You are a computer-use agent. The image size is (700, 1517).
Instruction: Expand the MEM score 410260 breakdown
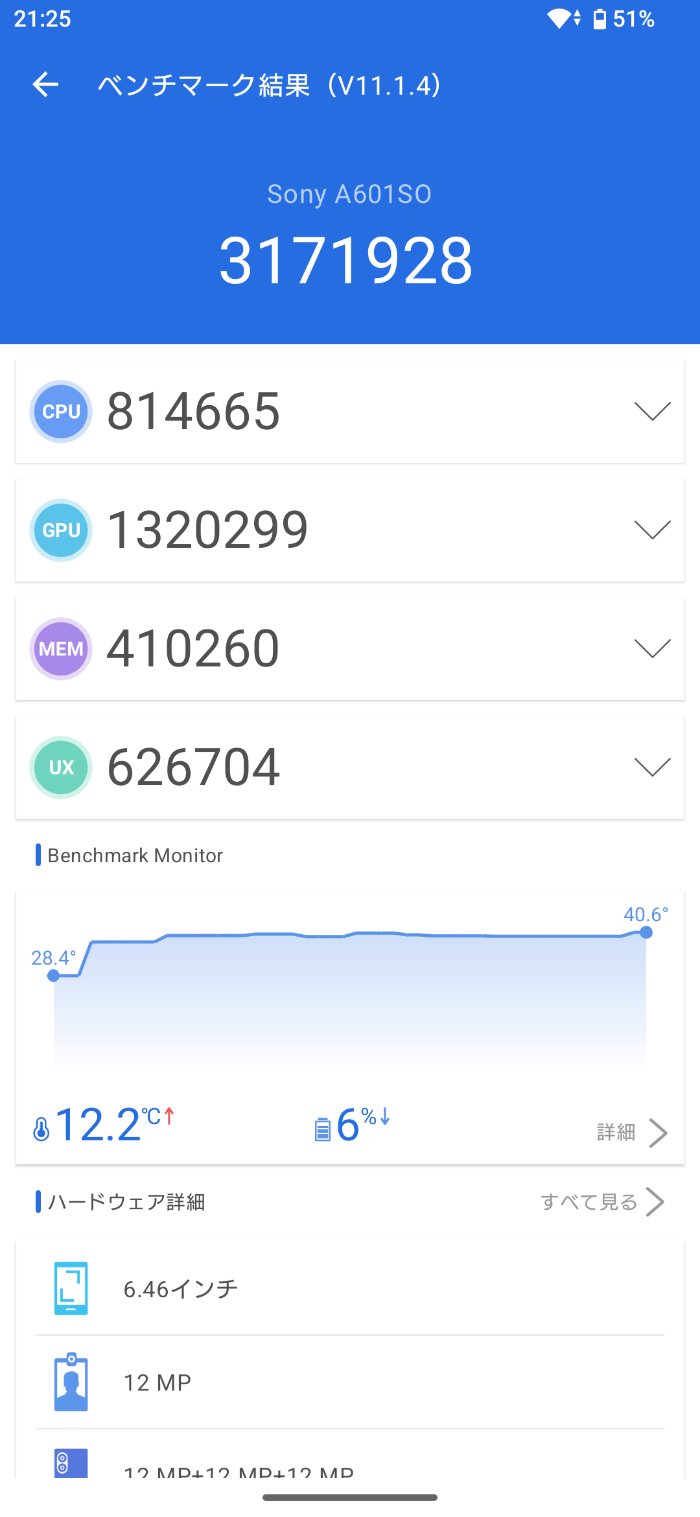[350, 649]
